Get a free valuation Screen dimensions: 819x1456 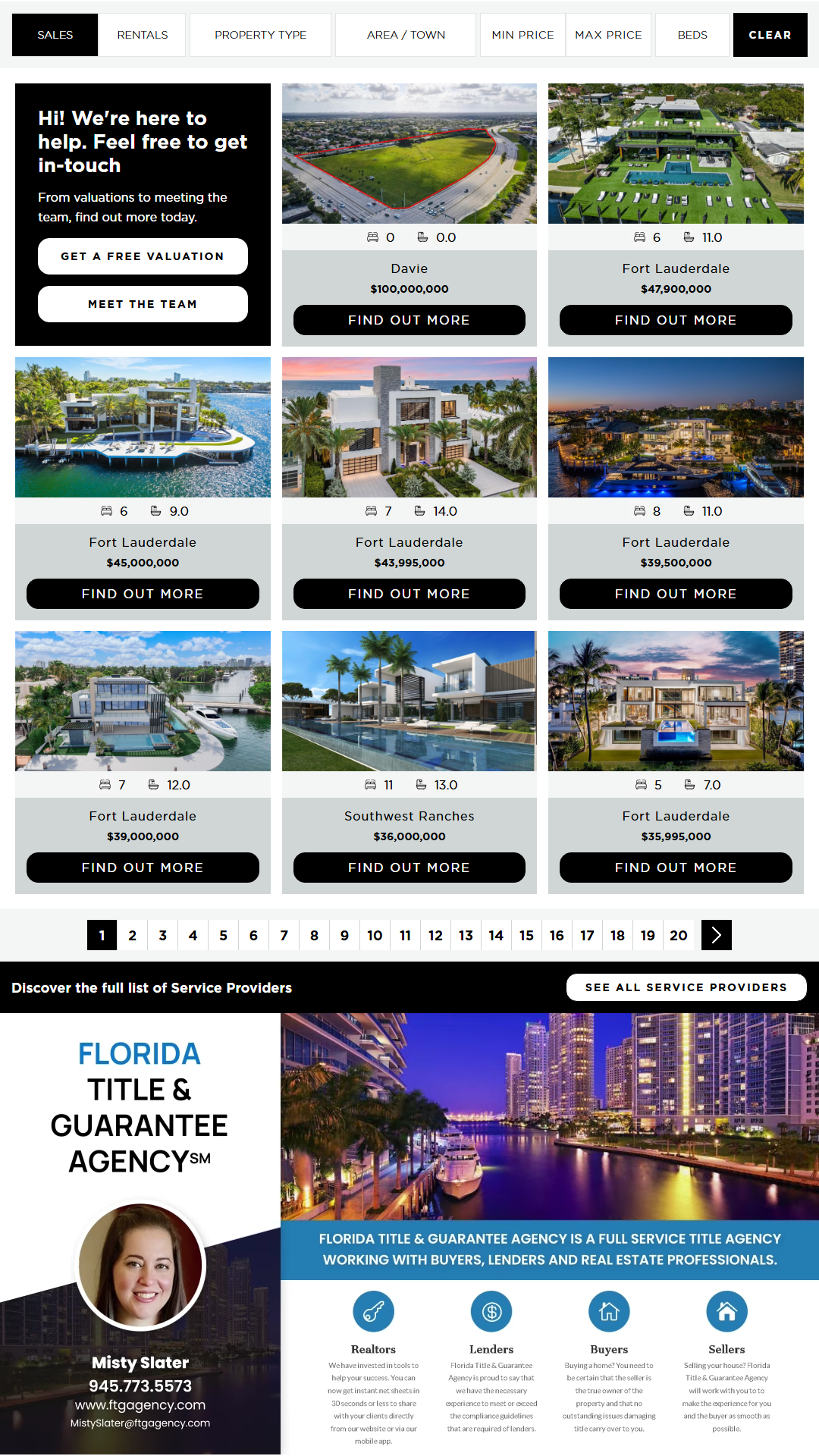(143, 256)
